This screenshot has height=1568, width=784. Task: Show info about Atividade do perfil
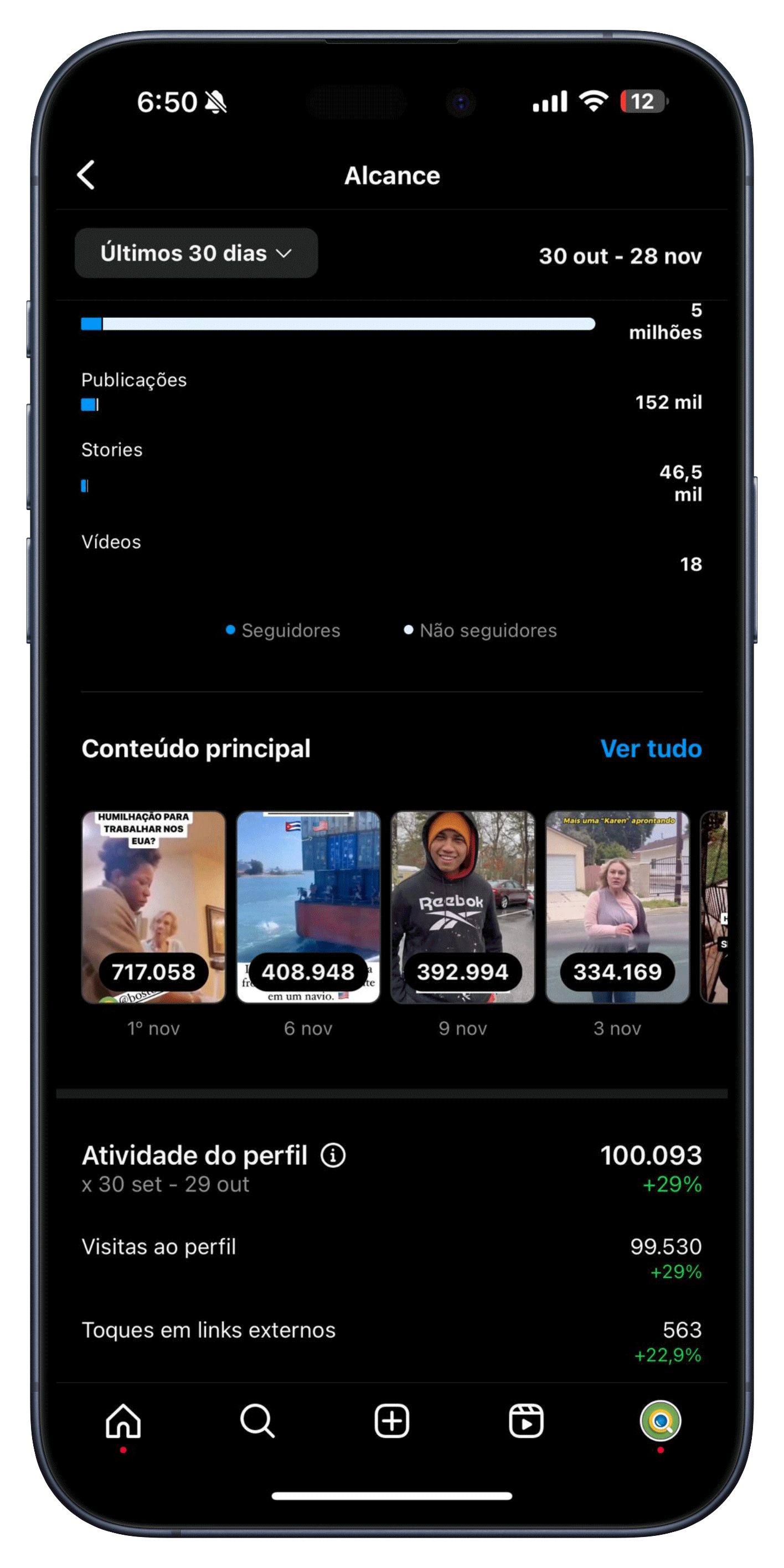pos(333,1156)
